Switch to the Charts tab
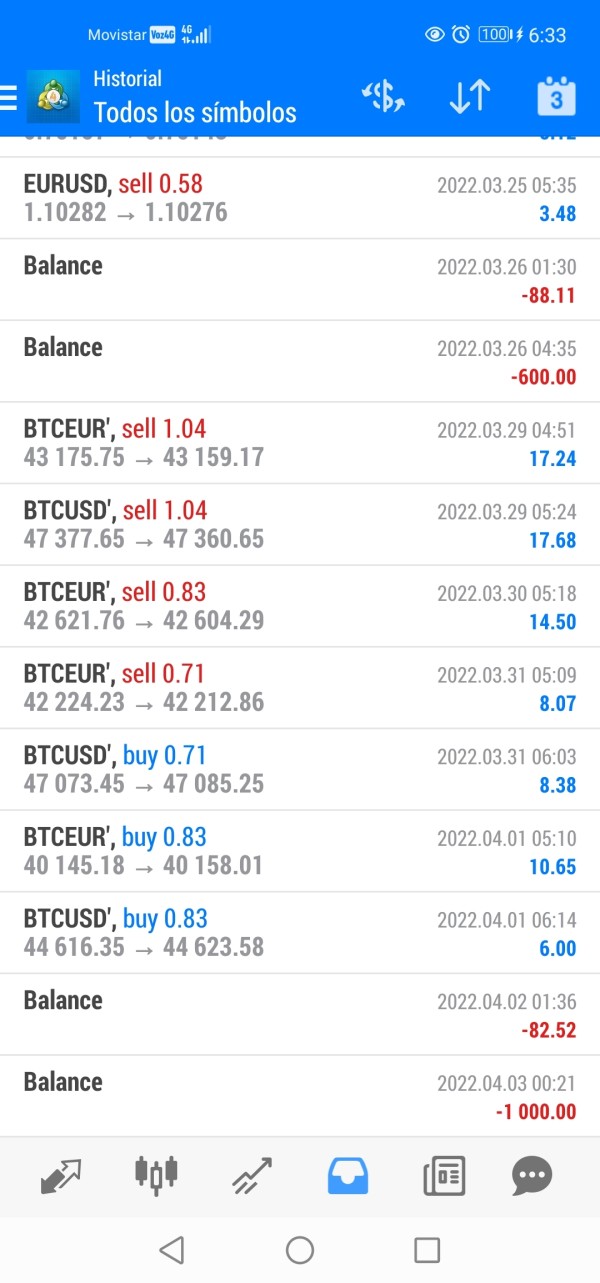This screenshot has width=600, height=1283. coord(157,1175)
